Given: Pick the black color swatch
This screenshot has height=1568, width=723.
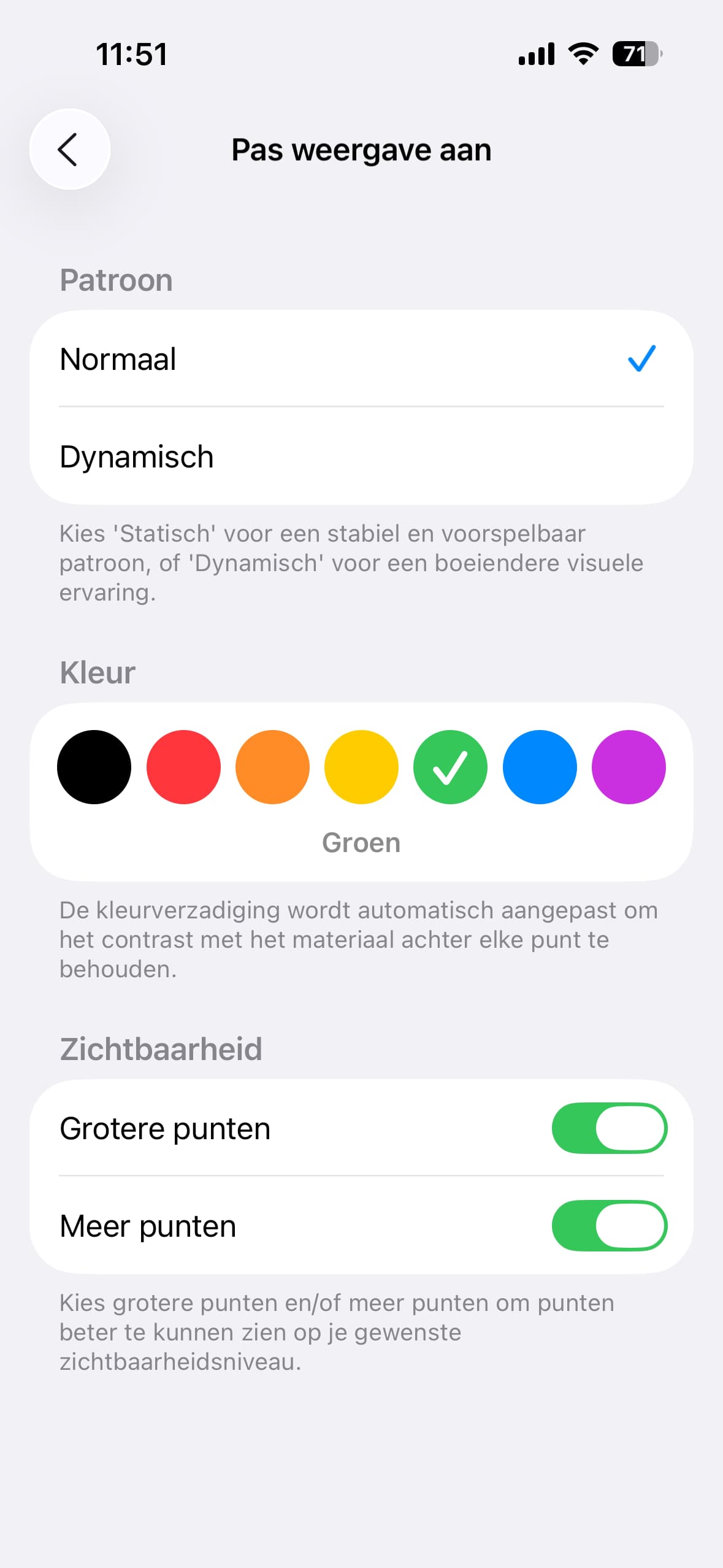Looking at the screenshot, I should [94, 767].
